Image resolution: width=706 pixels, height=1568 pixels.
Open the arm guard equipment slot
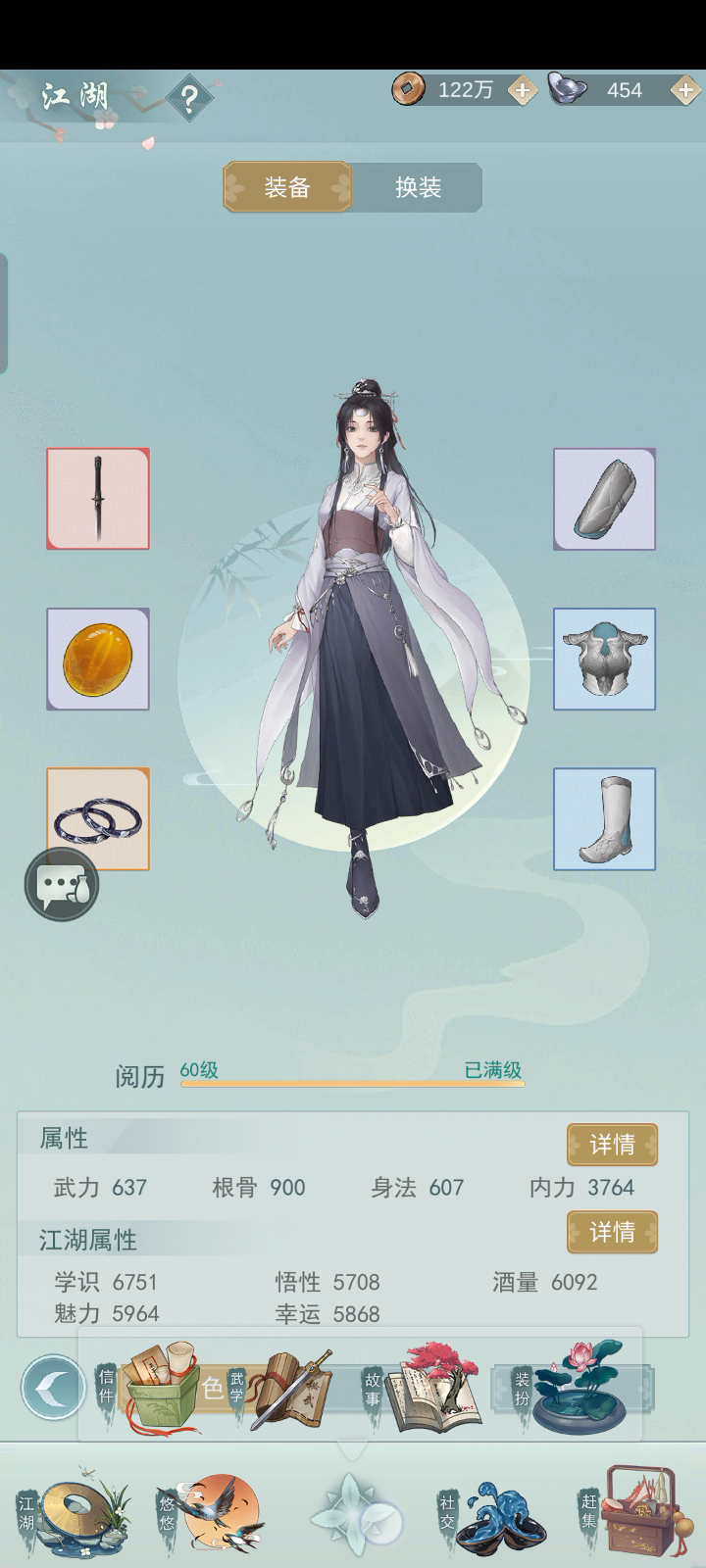point(604,499)
